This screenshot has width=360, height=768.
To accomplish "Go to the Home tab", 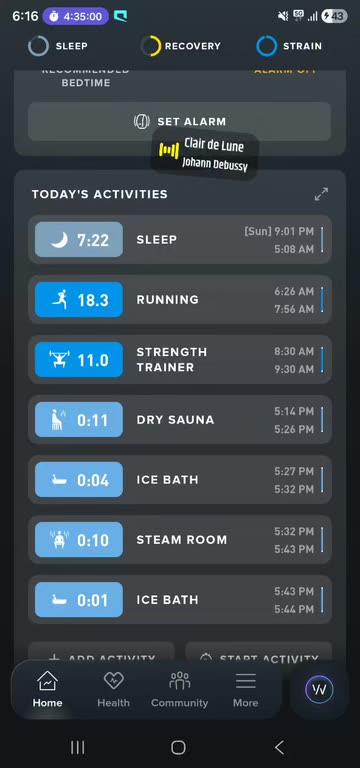I will click(x=48, y=690).
